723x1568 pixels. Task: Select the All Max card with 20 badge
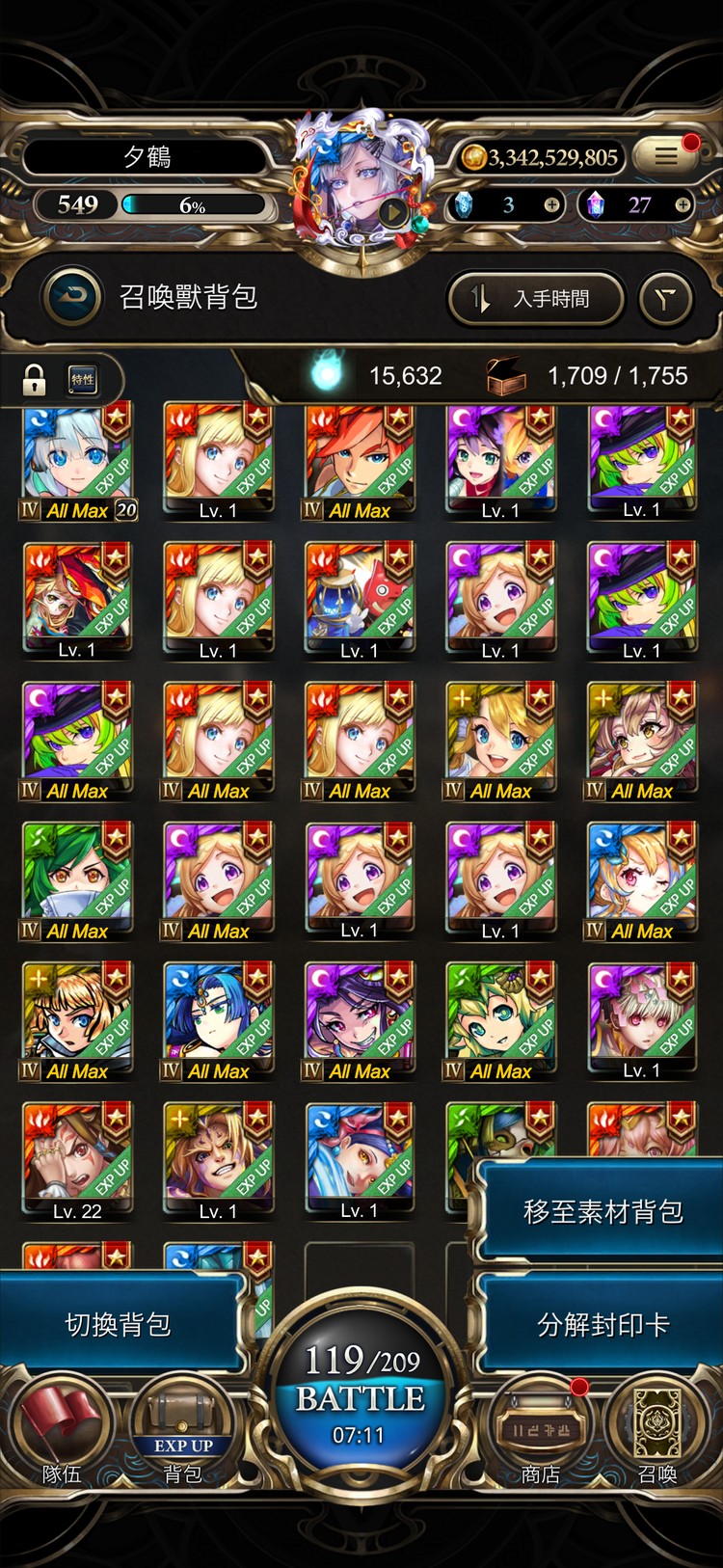77,461
